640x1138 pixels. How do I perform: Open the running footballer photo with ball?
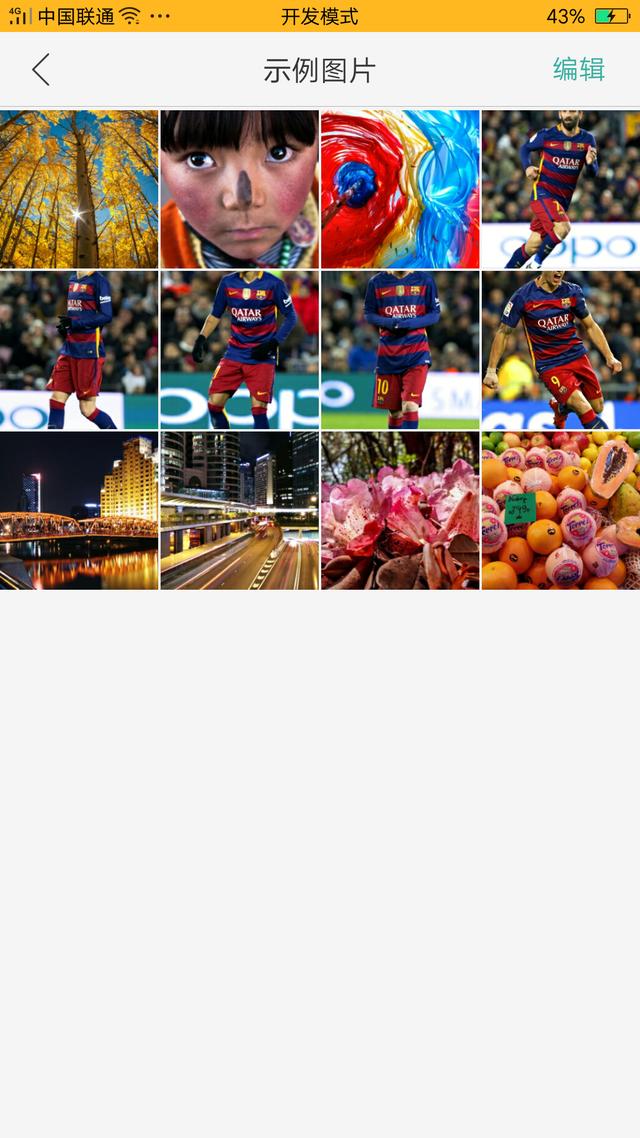(x=560, y=189)
